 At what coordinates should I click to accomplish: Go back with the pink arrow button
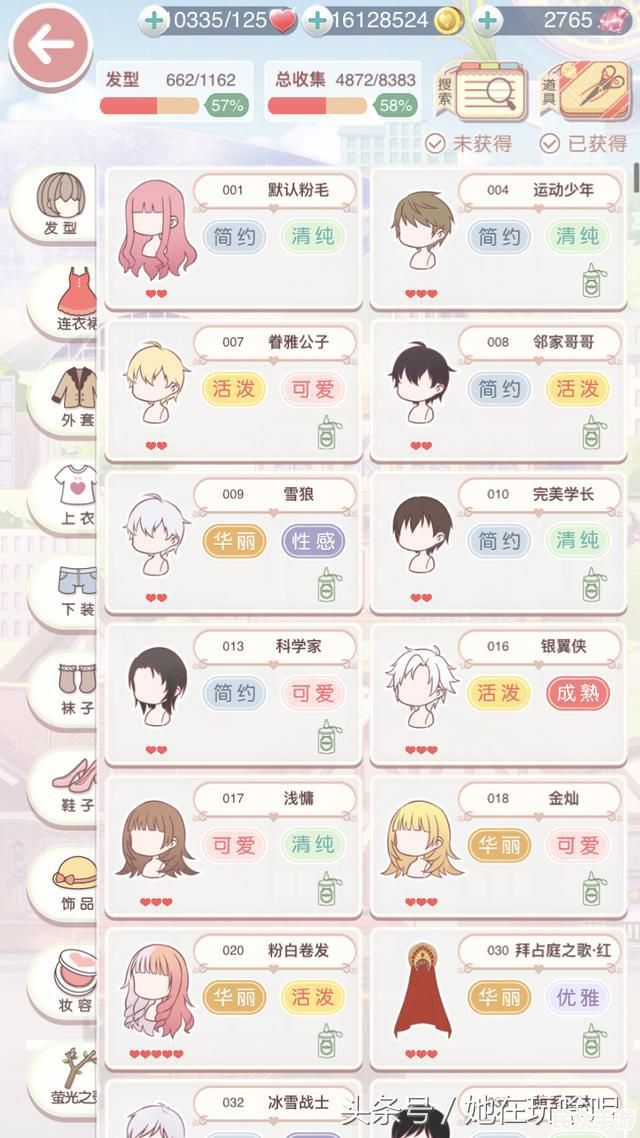point(50,44)
